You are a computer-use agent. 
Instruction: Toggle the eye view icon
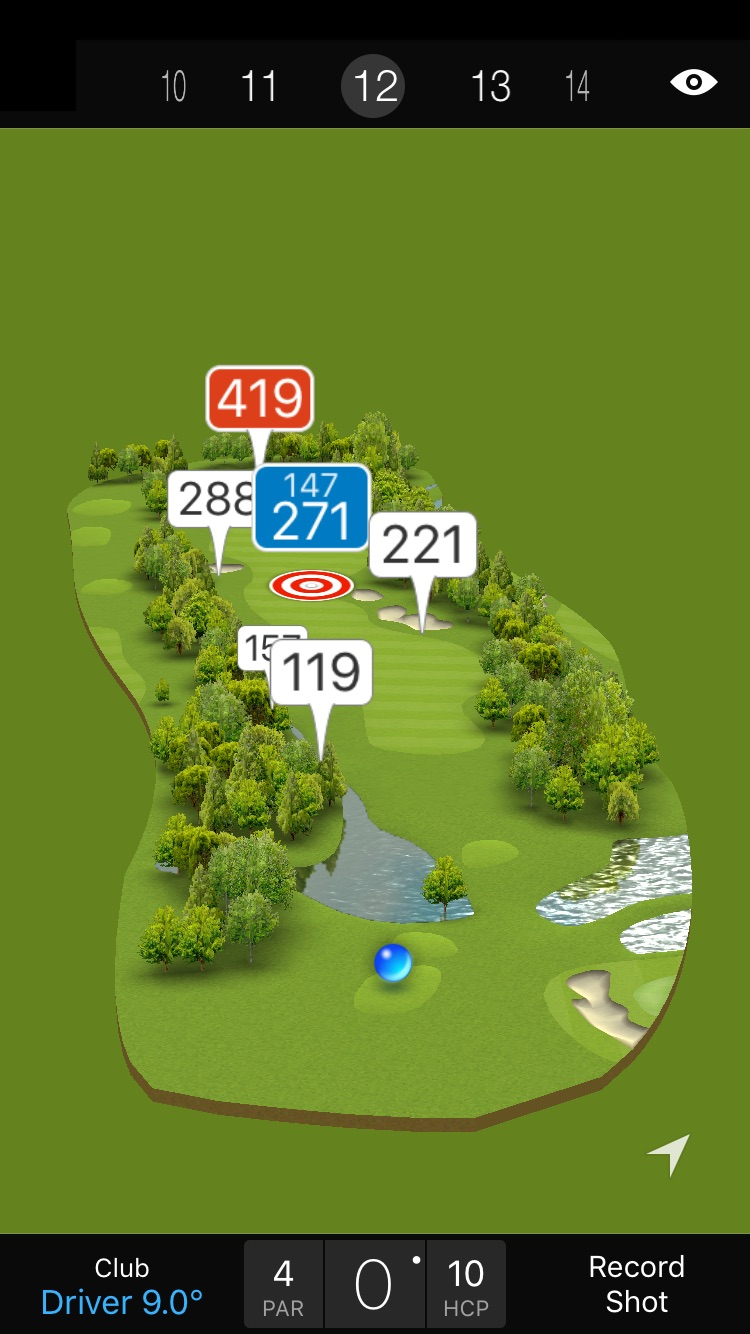(693, 82)
